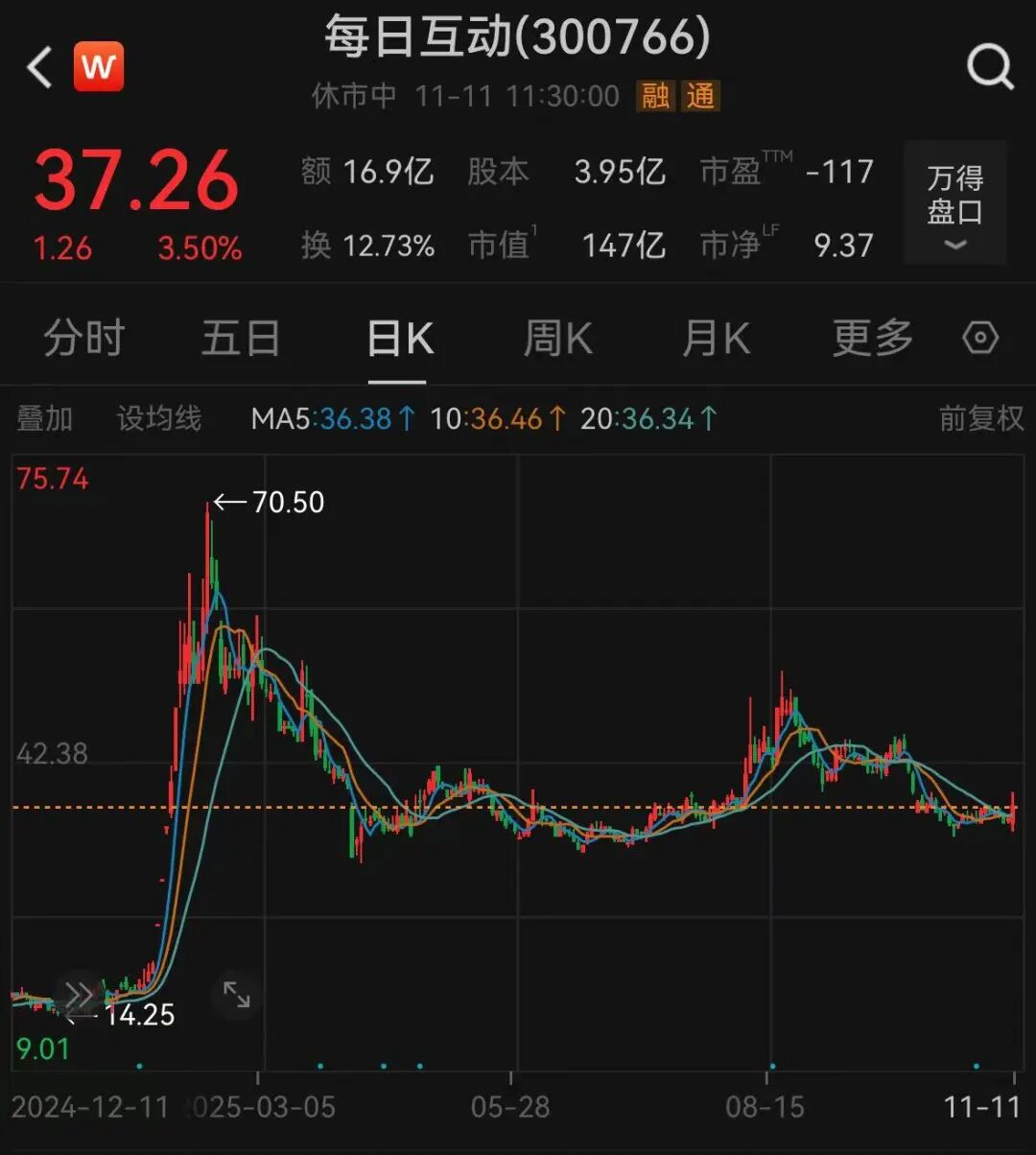Viewport: 1036px width, 1155px height.
Task: Tap the double-arrow chart scroll button
Action: (79, 995)
